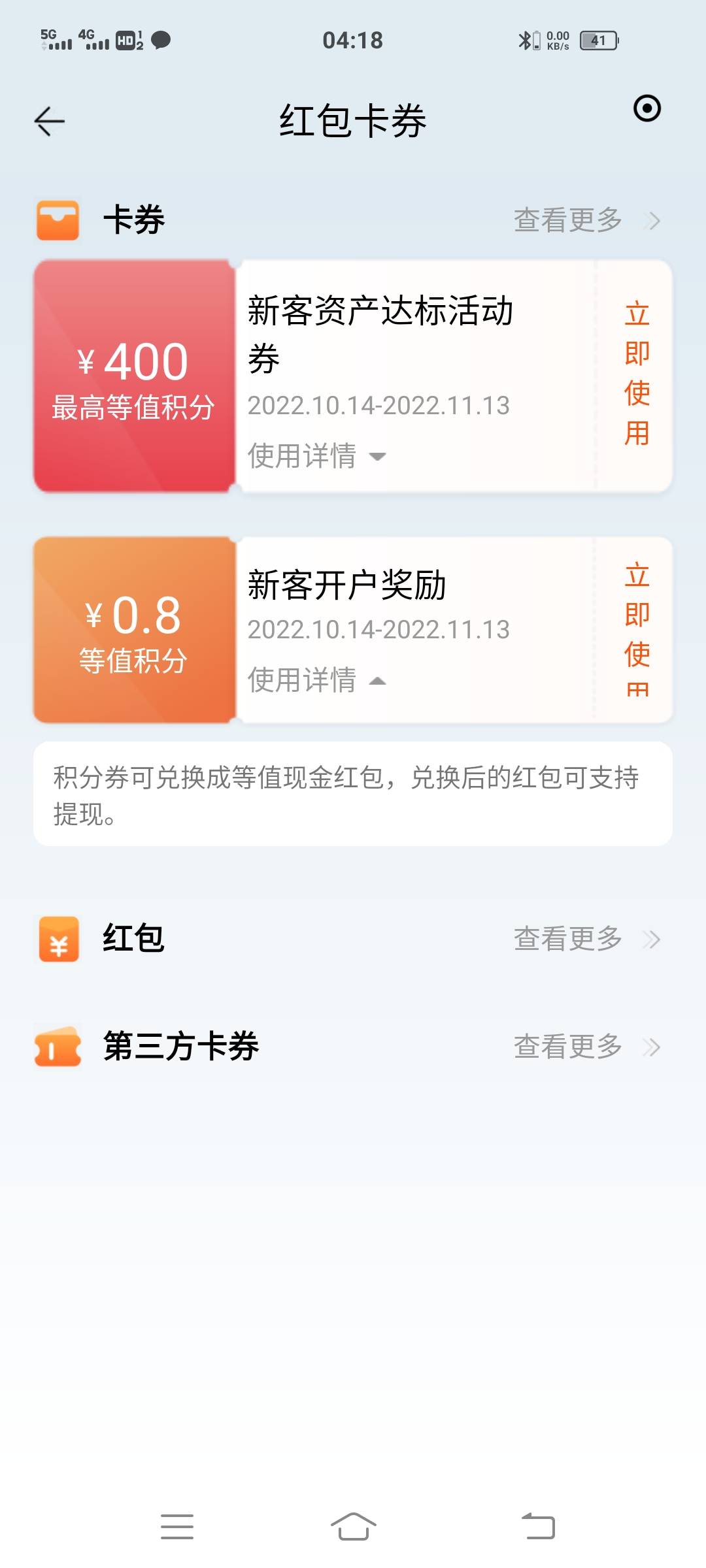706x1568 pixels.
Task: View more 第三方卡券
Action: (586, 1047)
